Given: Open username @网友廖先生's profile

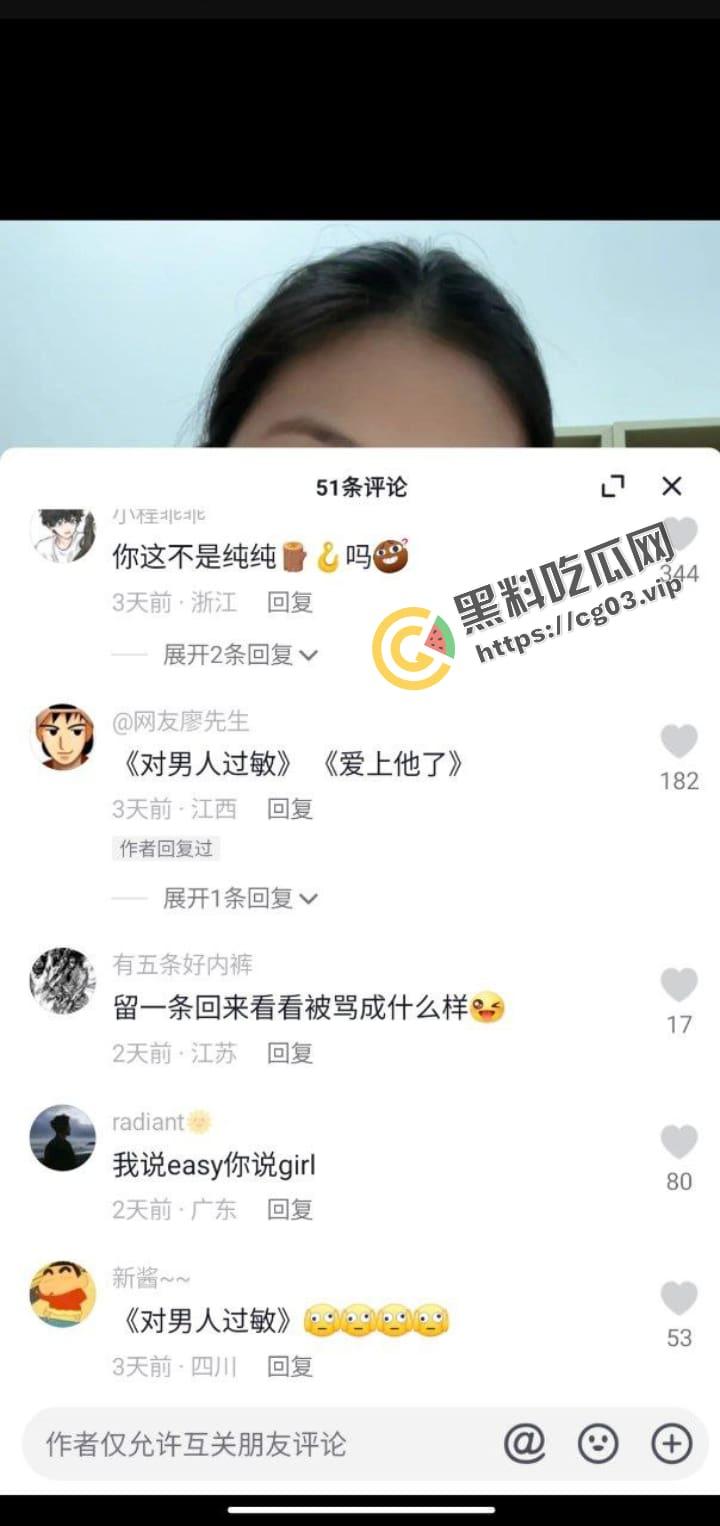Looking at the screenshot, I should pos(181,721).
